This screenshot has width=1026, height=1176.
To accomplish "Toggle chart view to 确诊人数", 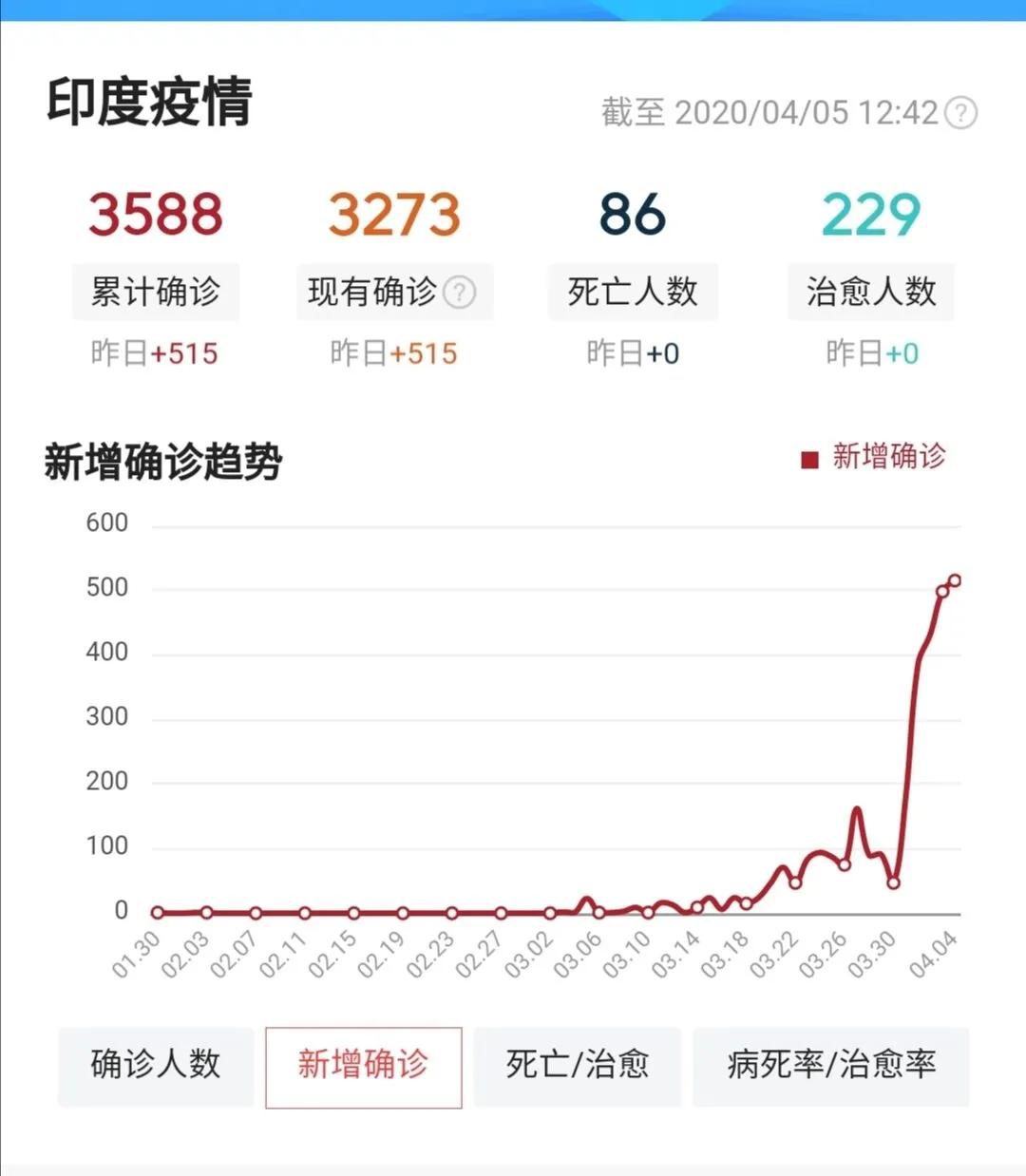I will pyautogui.click(x=155, y=1067).
